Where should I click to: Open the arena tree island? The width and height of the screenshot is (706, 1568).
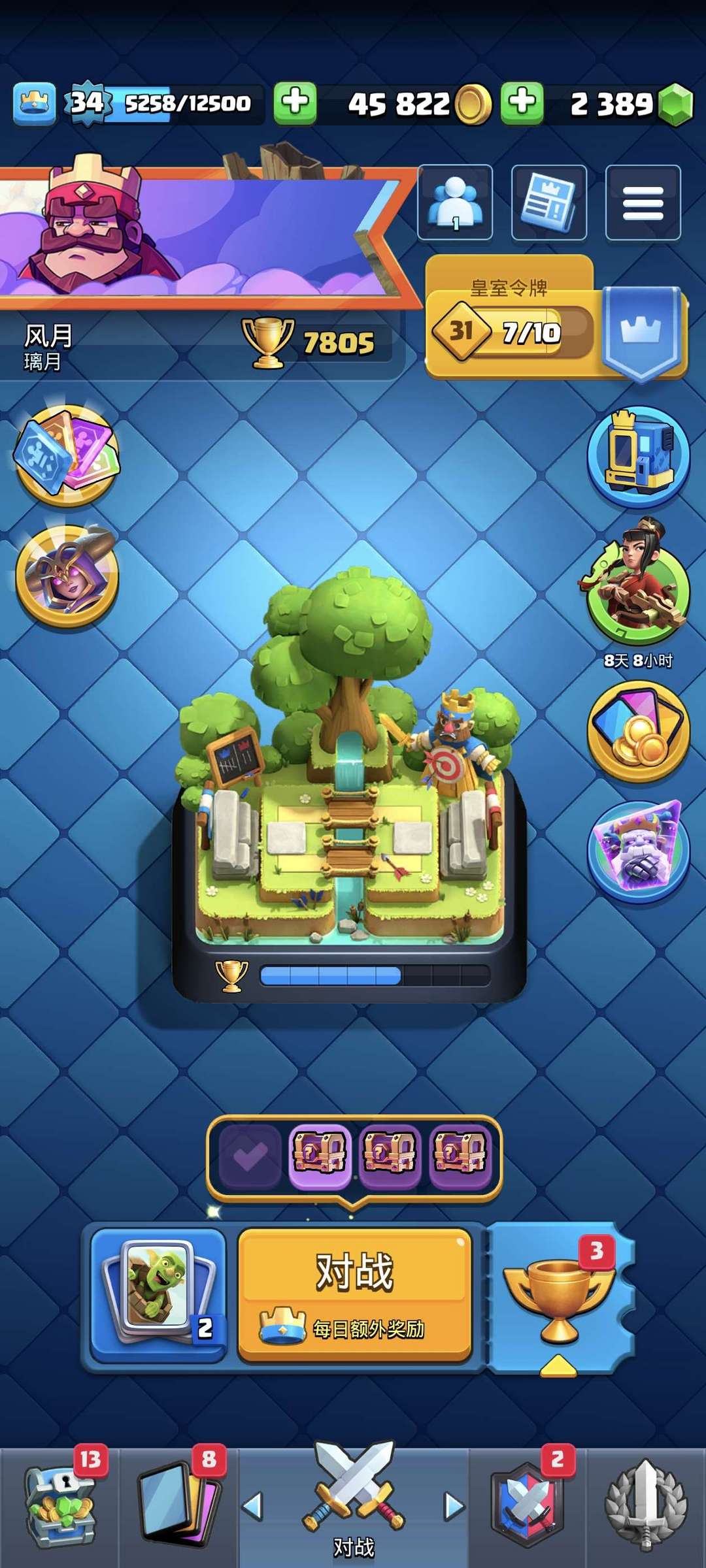click(x=350, y=784)
